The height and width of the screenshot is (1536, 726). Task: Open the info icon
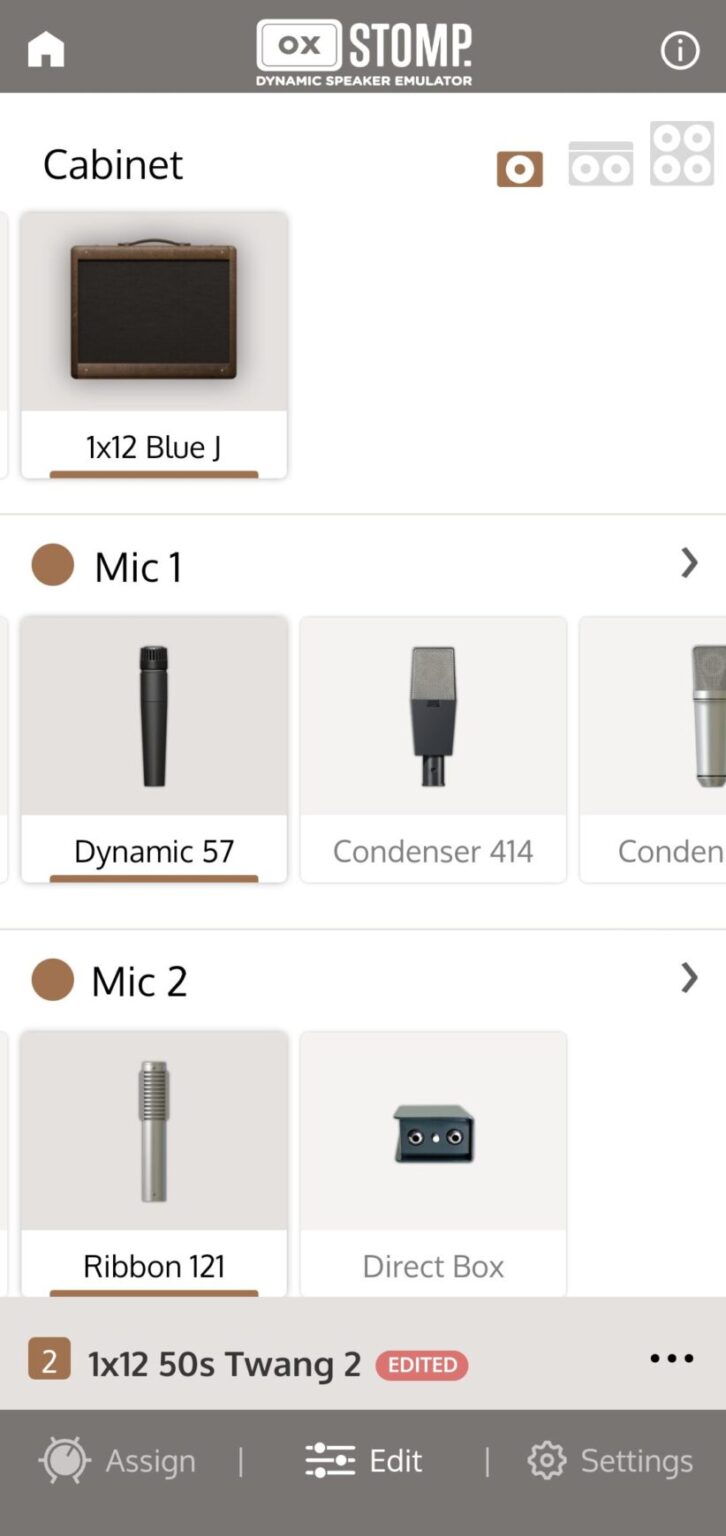tap(680, 49)
